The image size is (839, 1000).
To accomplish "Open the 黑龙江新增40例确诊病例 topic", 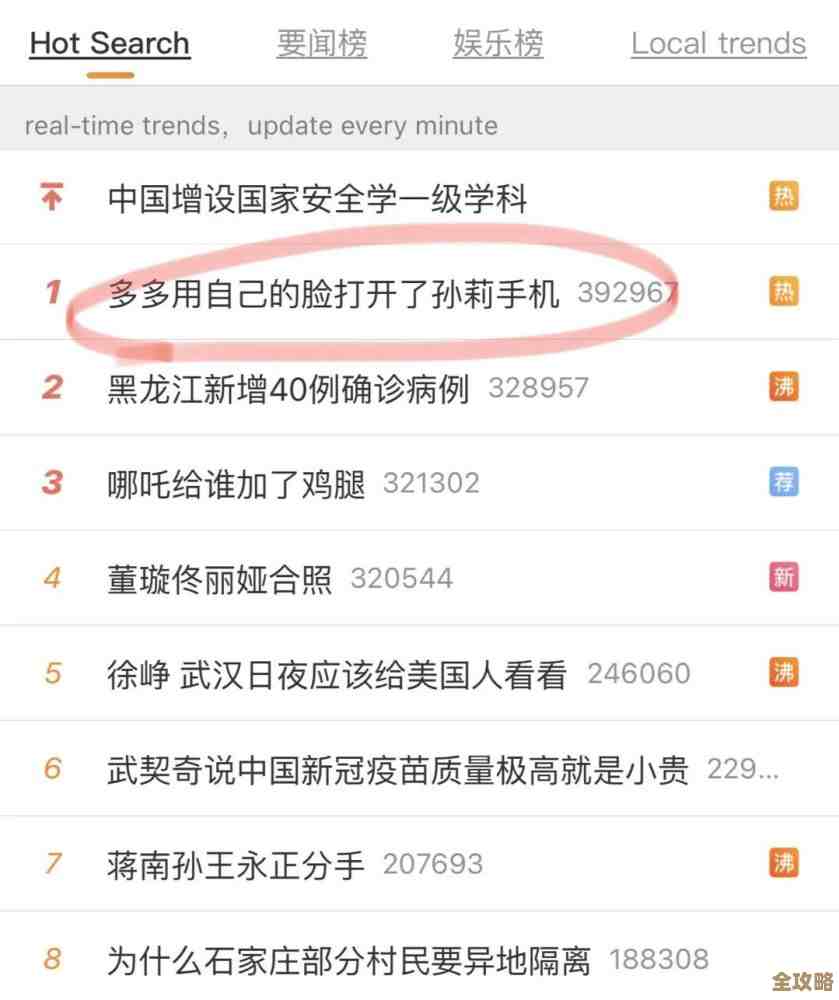I will click(290, 387).
